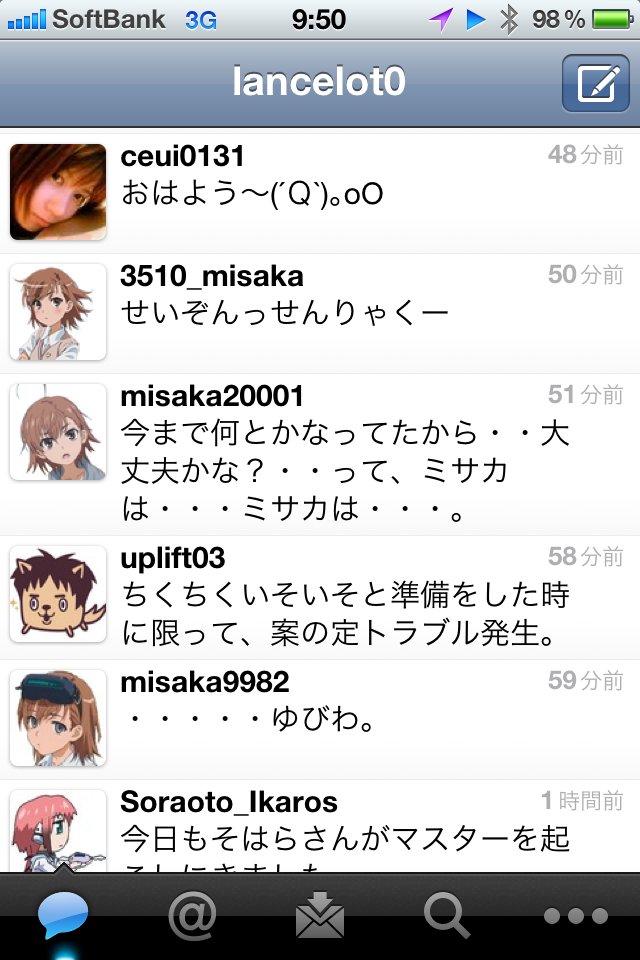Switch to the direct messages inbox tab

pos(320,915)
